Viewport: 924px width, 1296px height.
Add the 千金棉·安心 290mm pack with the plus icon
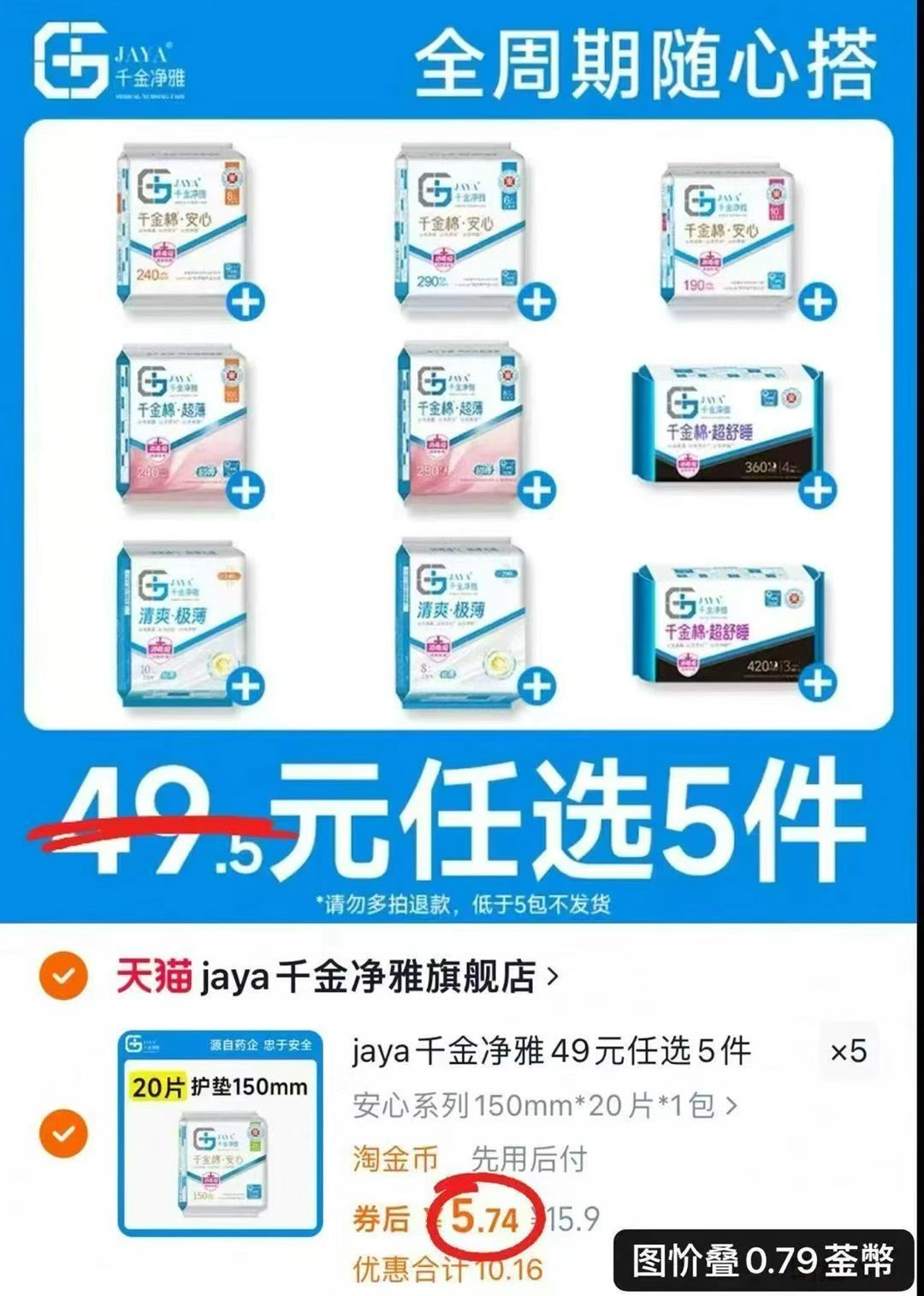[538, 301]
